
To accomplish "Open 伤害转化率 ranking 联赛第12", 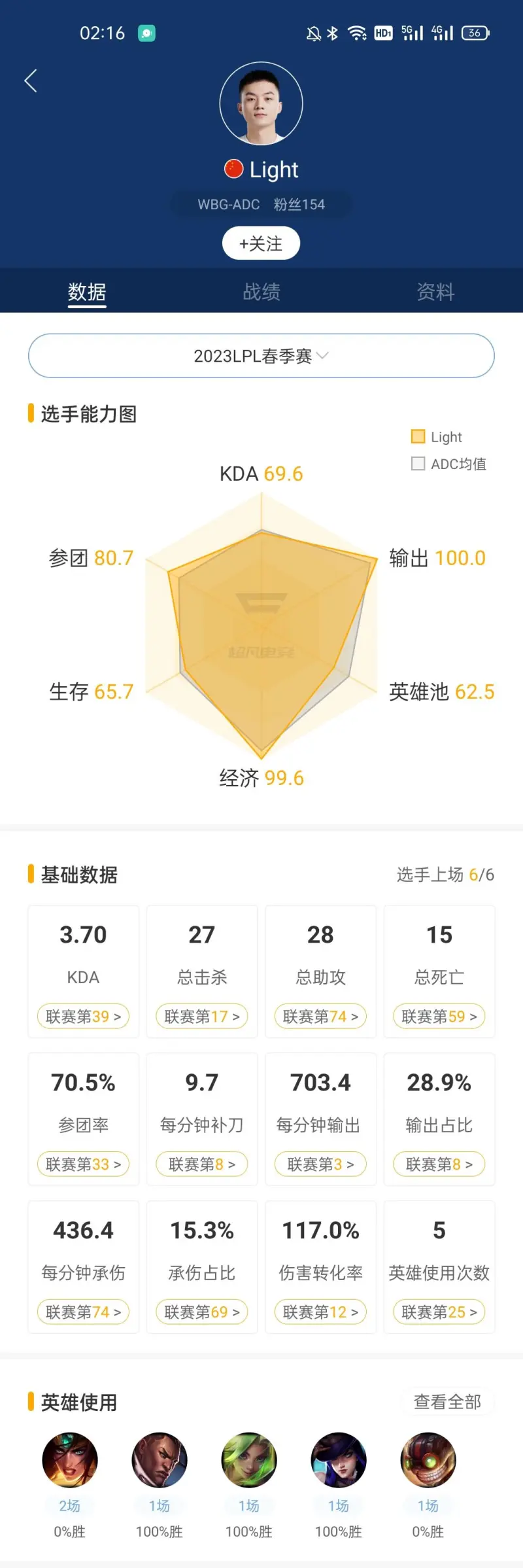I will 320,1312.
